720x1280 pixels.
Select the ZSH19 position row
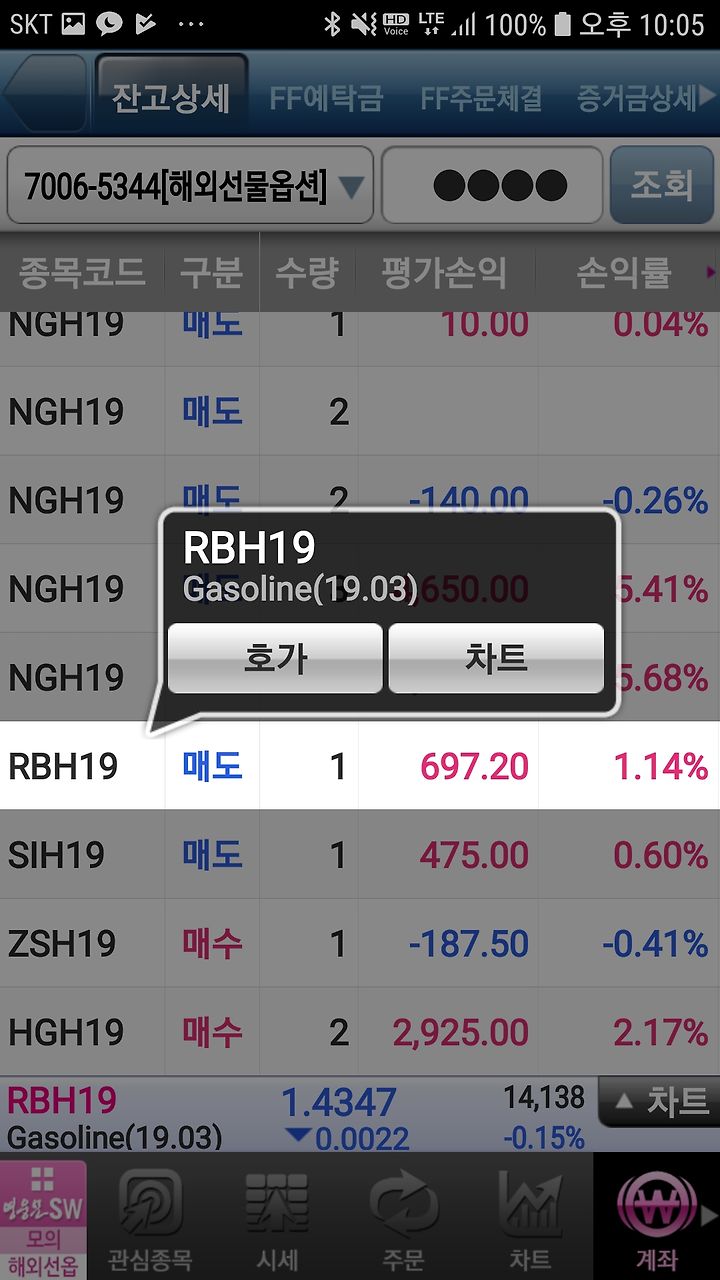(360, 943)
